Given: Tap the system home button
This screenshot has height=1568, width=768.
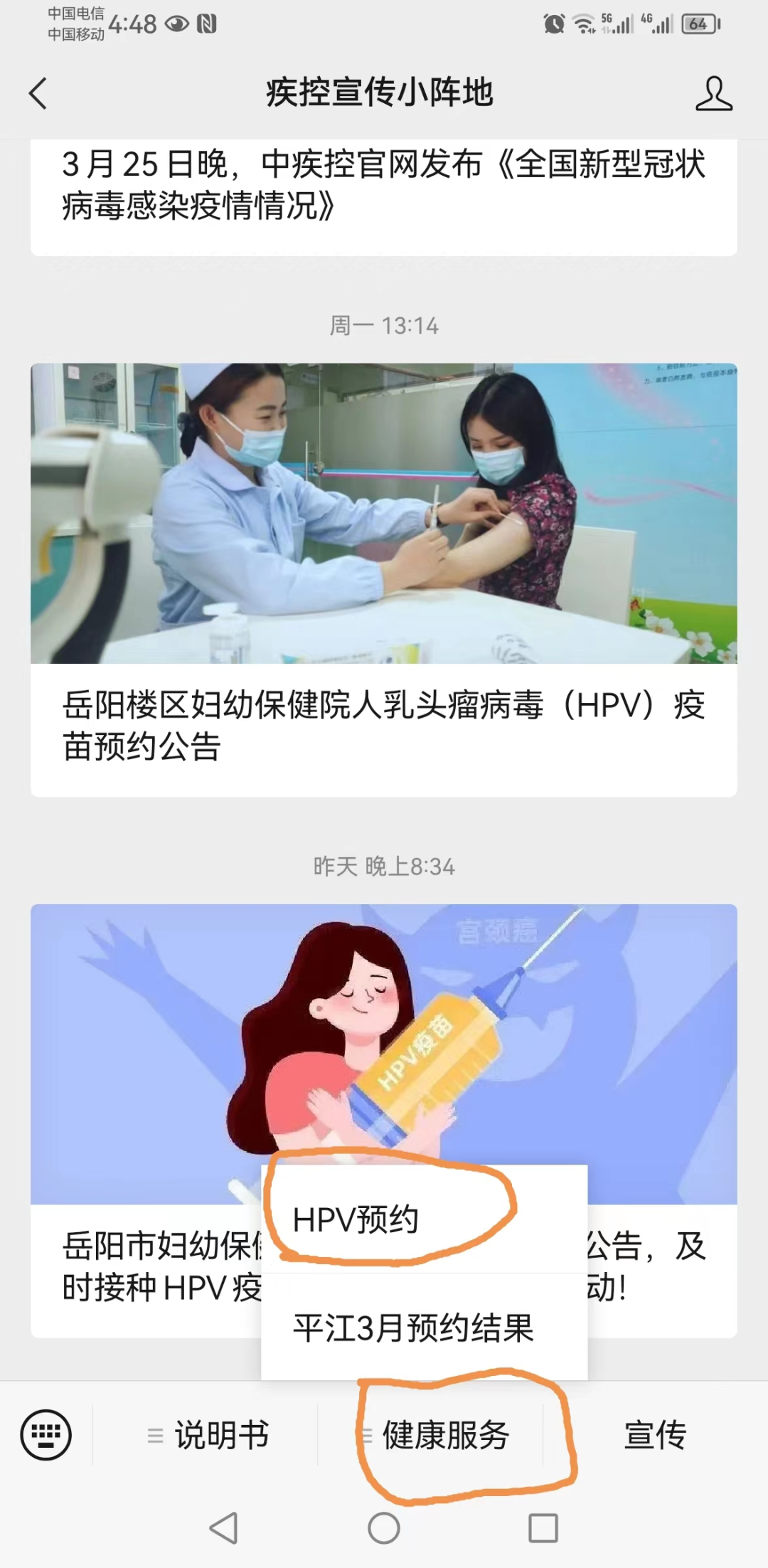Looking at the screenshot, I should pos(384,1527).
